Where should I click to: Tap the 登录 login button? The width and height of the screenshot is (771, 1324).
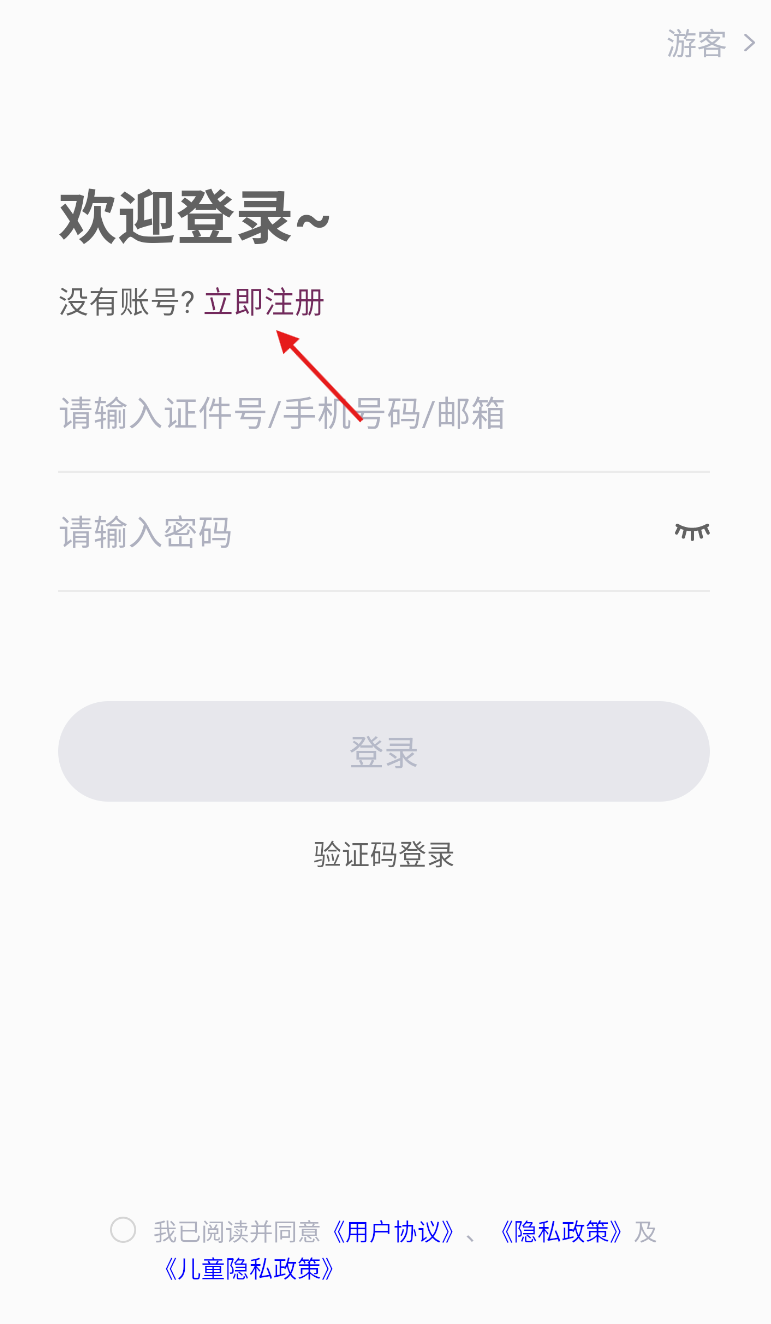384,751
